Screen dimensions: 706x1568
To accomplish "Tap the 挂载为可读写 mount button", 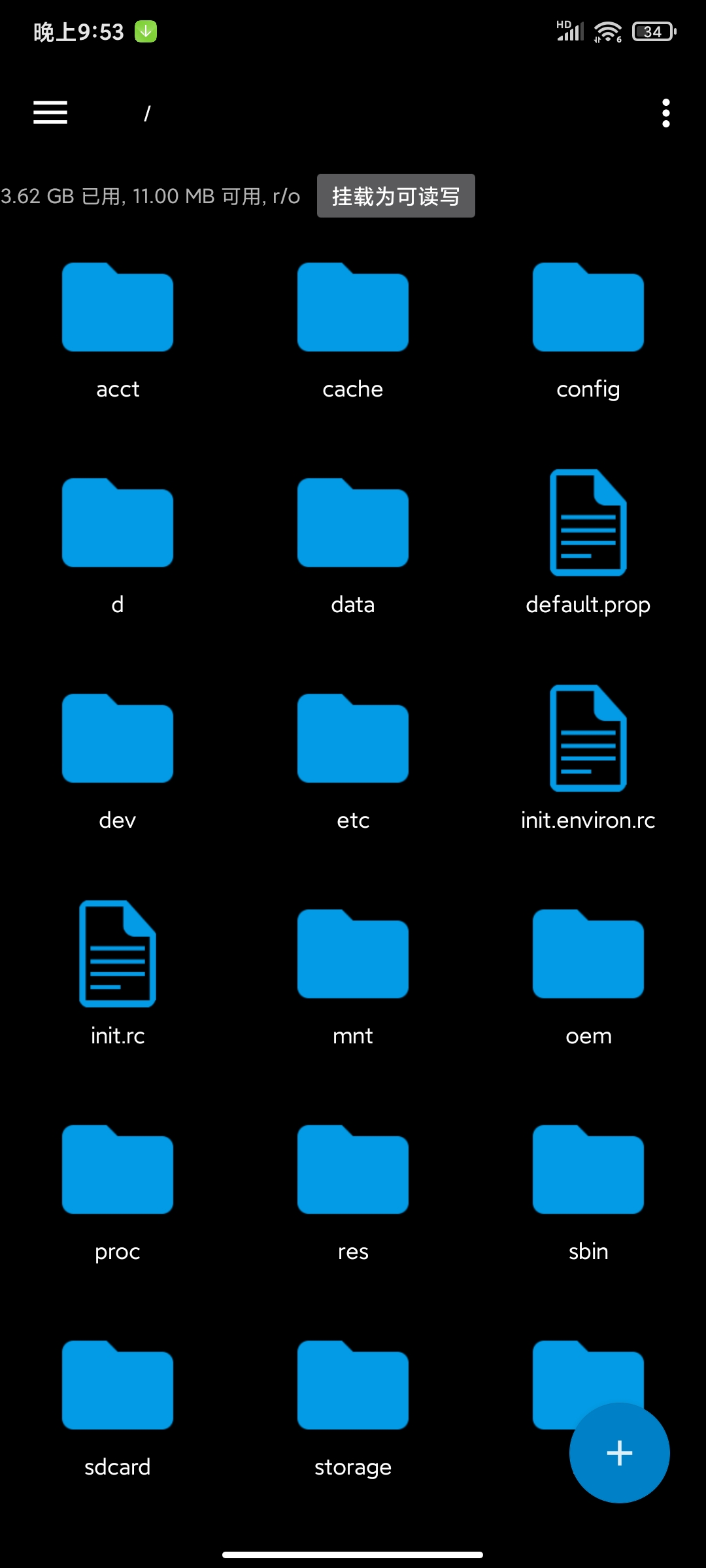I will point(395,195).
